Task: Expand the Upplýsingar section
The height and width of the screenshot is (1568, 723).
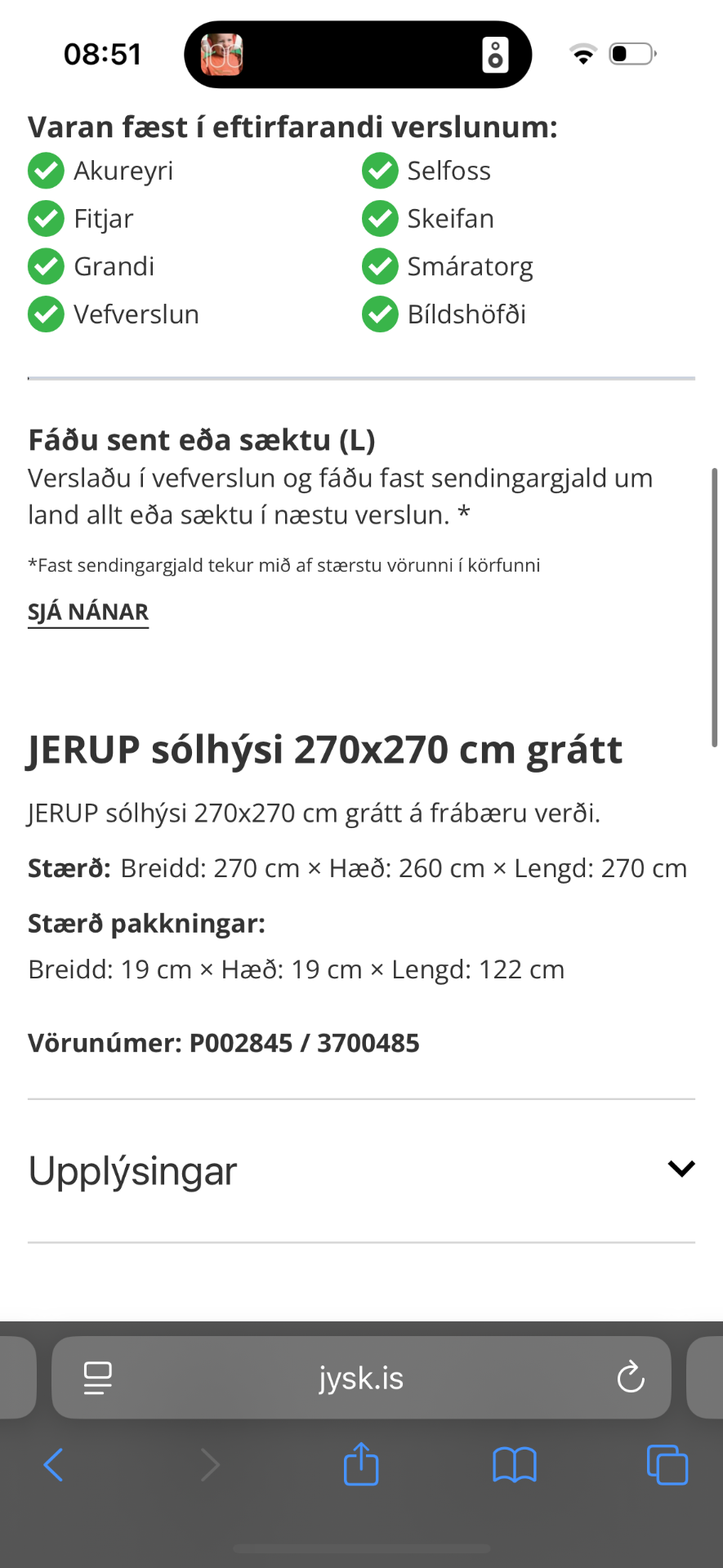Action: (681, 1169)
